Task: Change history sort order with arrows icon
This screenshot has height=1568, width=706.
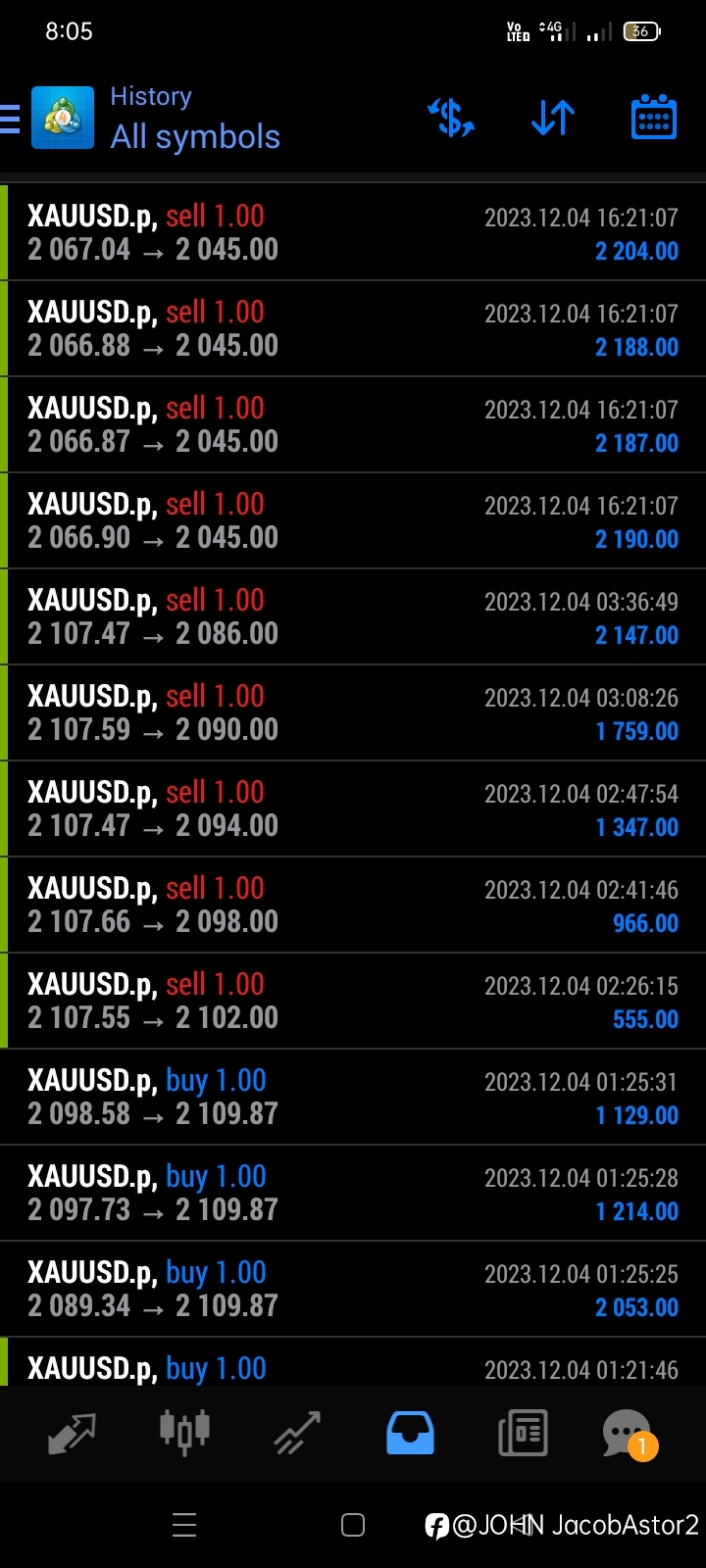Action: click(553, 118)
